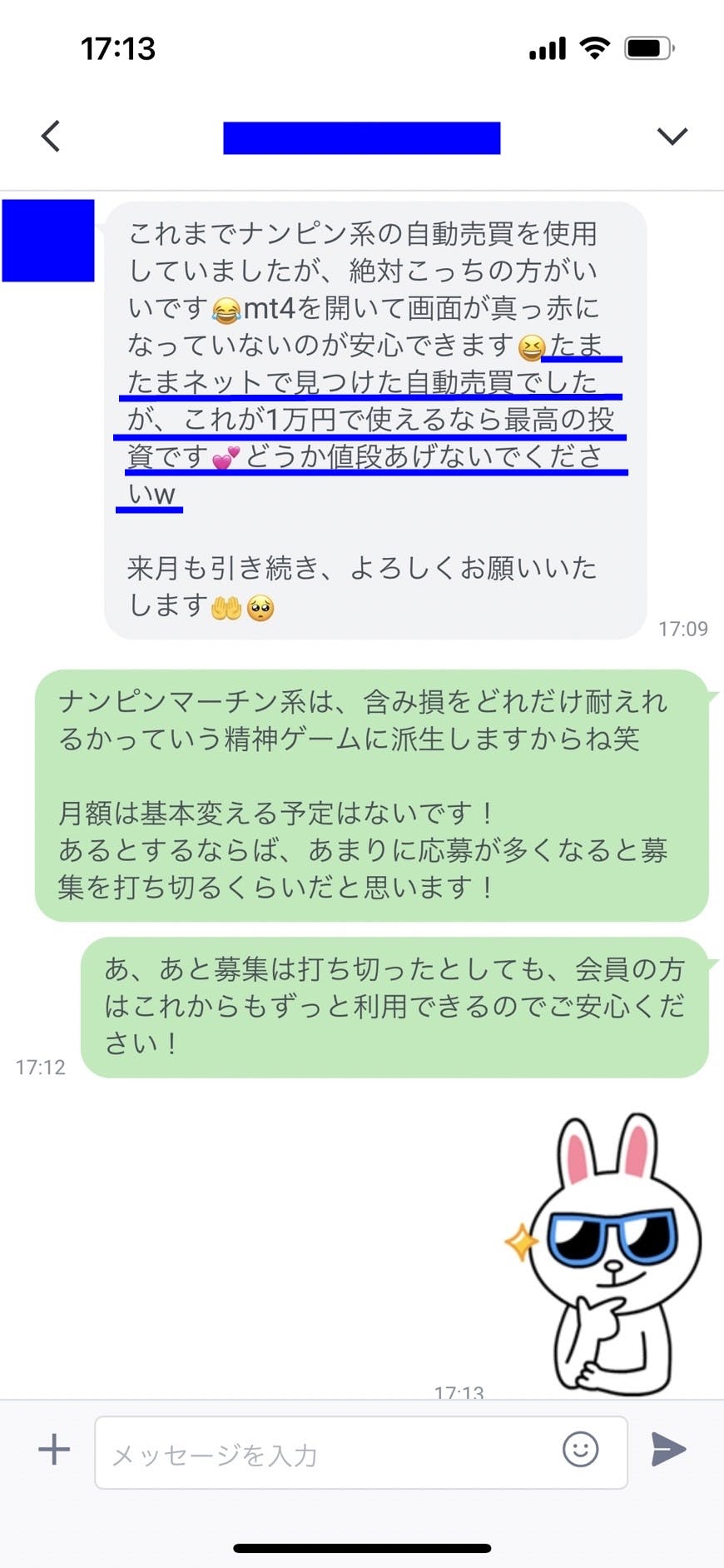Open the emoji and sticker picker
Screen dimensions: 724x1568
point(580,1450)
